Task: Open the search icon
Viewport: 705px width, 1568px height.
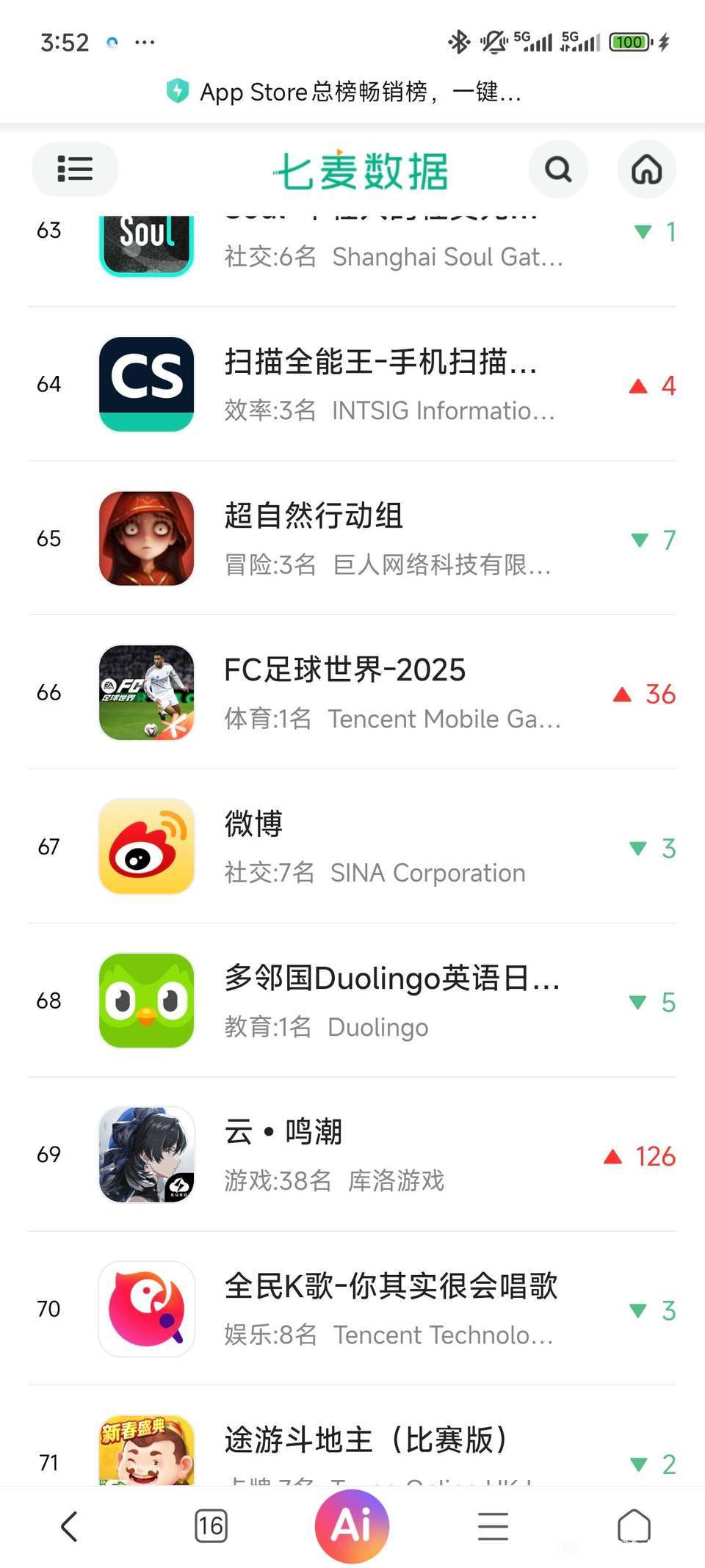Action: [558, 170]
